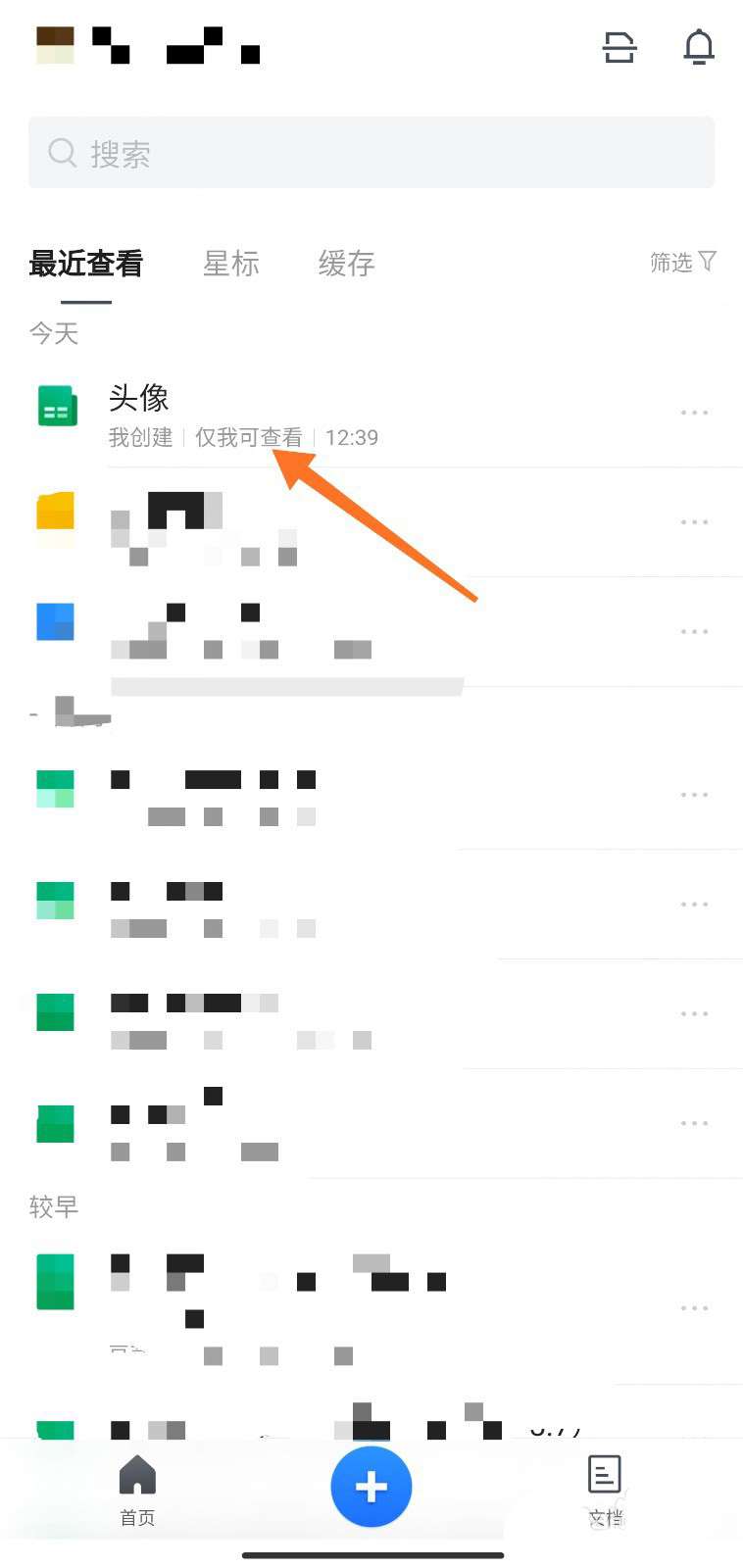
Task: Switch to the 星标 tab
Action: click(x=230, y=264)
